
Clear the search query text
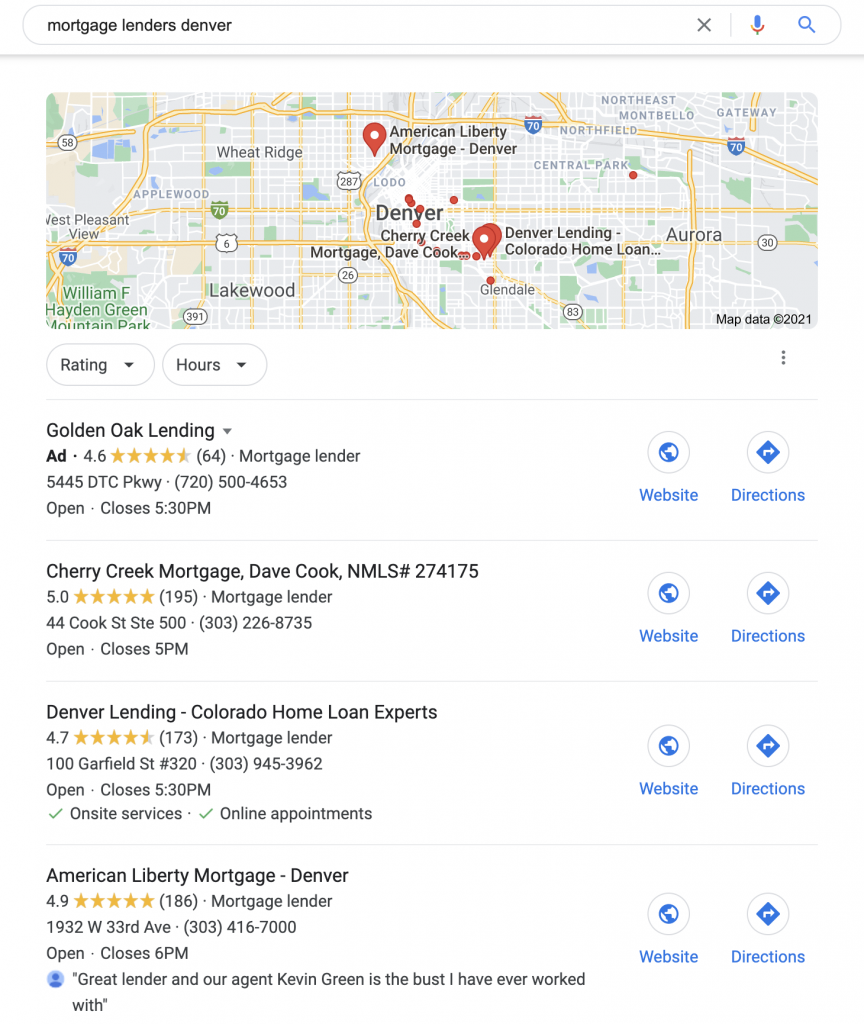point(704,25)
